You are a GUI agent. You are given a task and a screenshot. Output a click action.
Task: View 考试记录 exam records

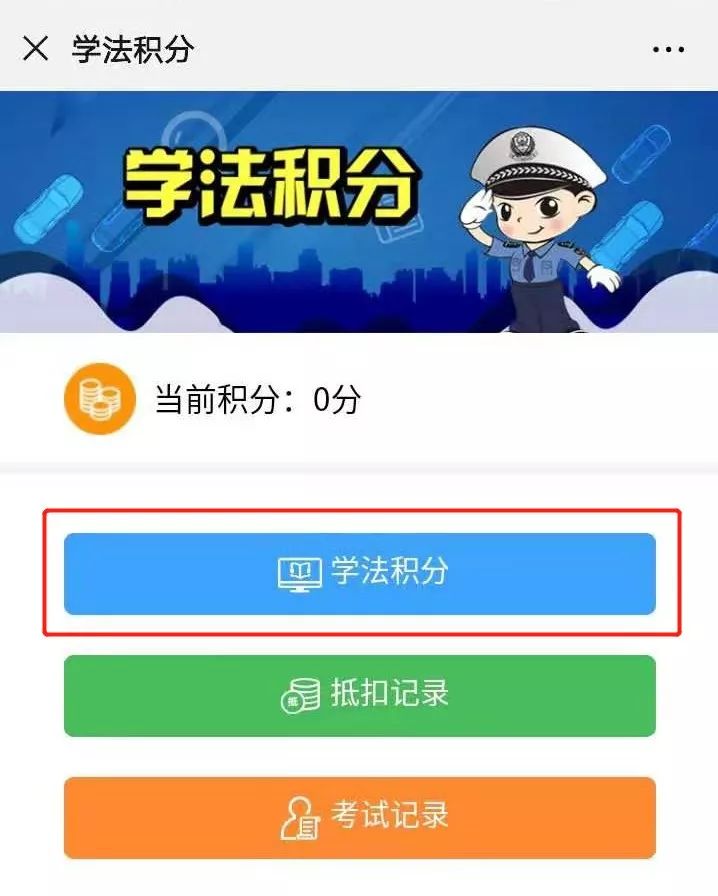tap(360, 816)
